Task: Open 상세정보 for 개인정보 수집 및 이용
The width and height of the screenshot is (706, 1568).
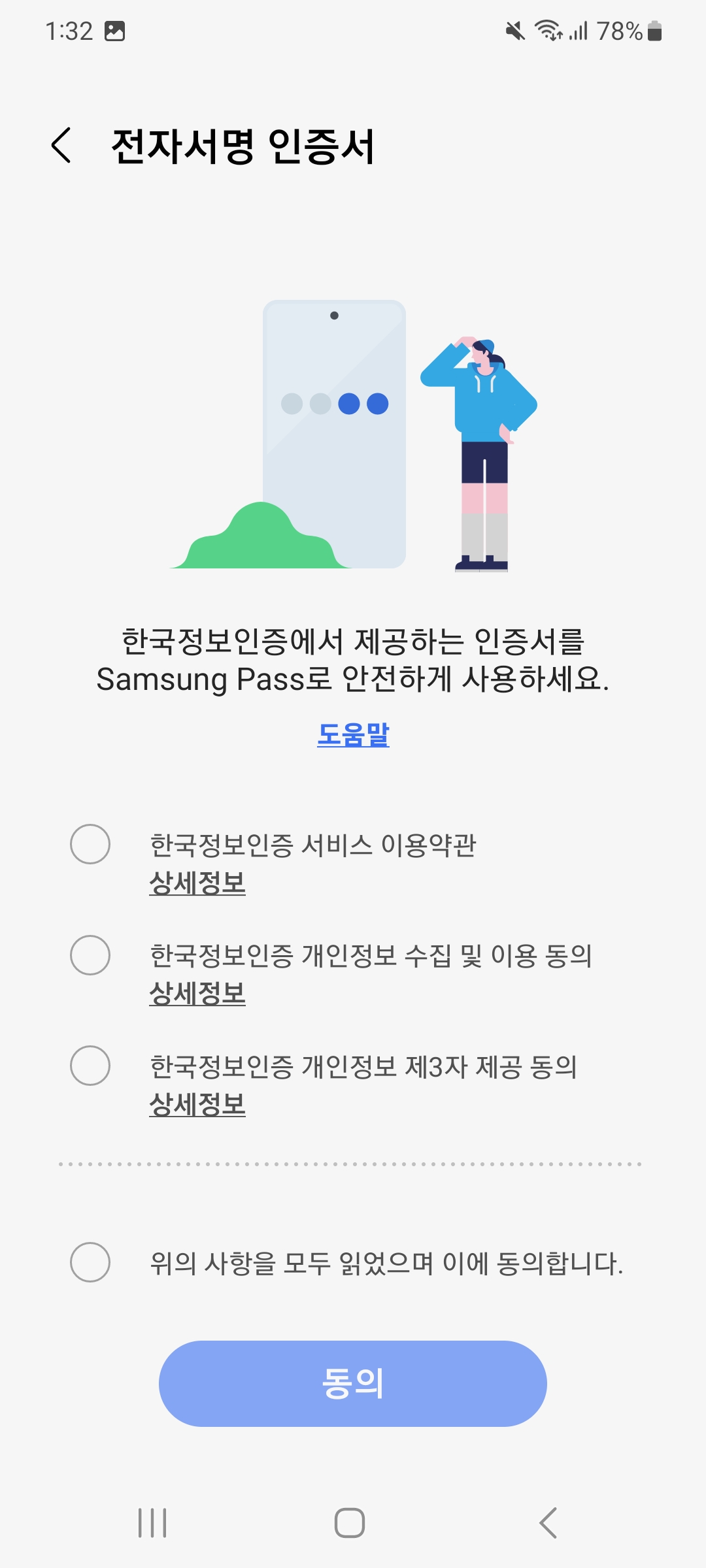Action: [x=197, y=994]
